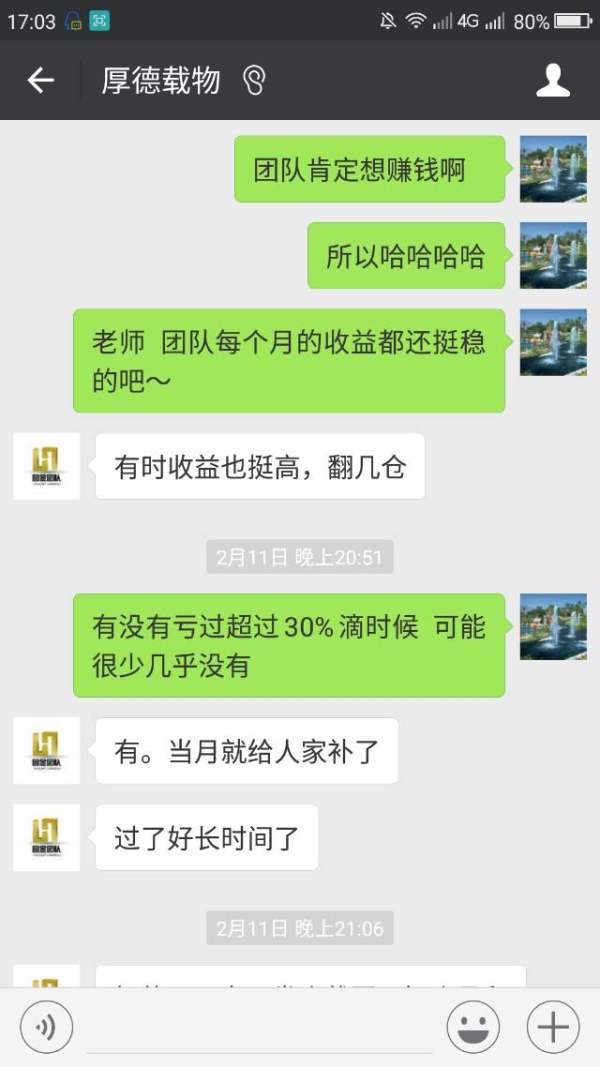Open contact avatar beside 有时收益也挺高
Image resolution: width=600 pixels, height=1067 pixels.
click(x=46, y=466)
